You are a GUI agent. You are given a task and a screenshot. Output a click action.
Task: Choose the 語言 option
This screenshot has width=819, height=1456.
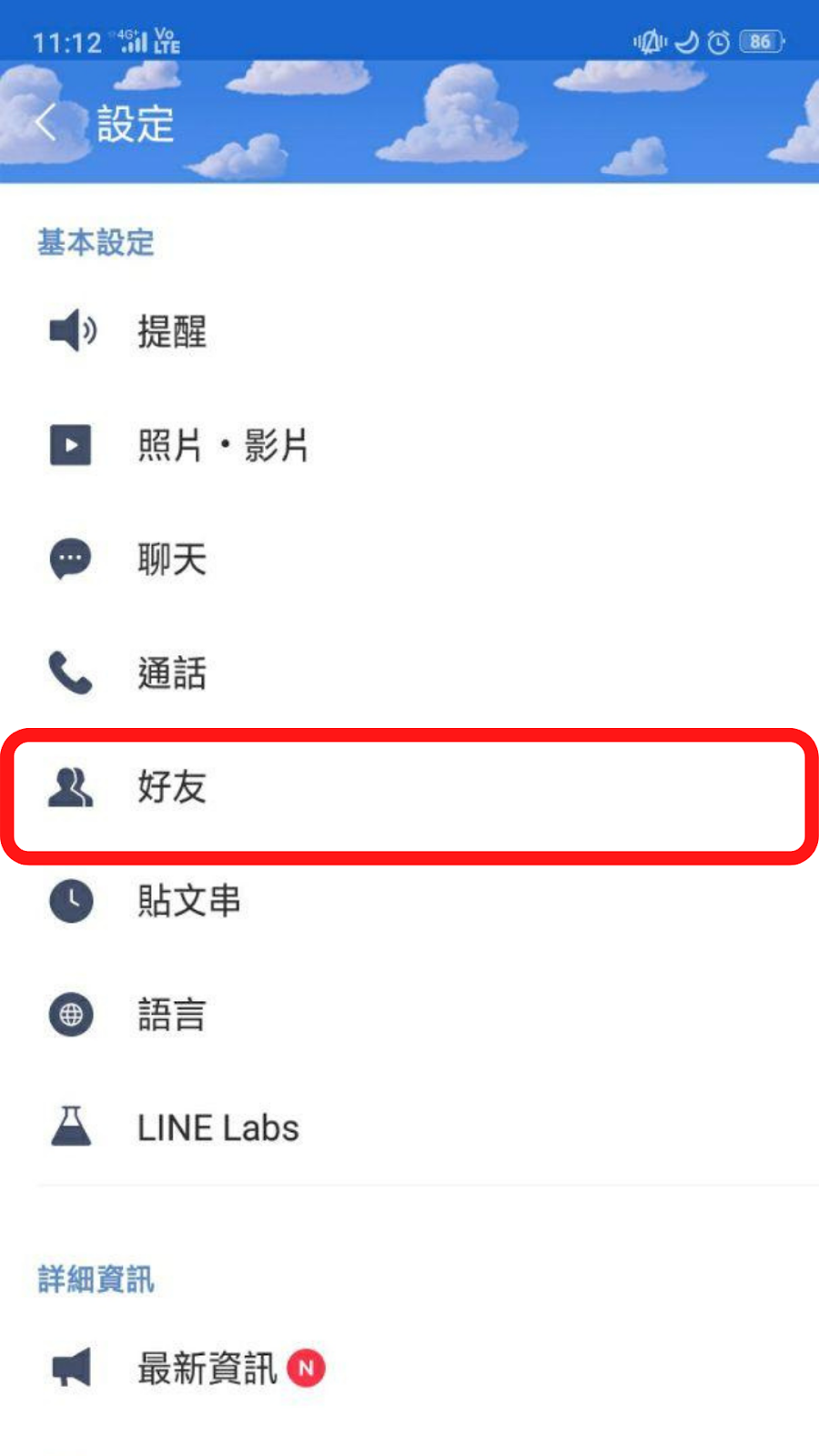click(x=172, y=1015)
